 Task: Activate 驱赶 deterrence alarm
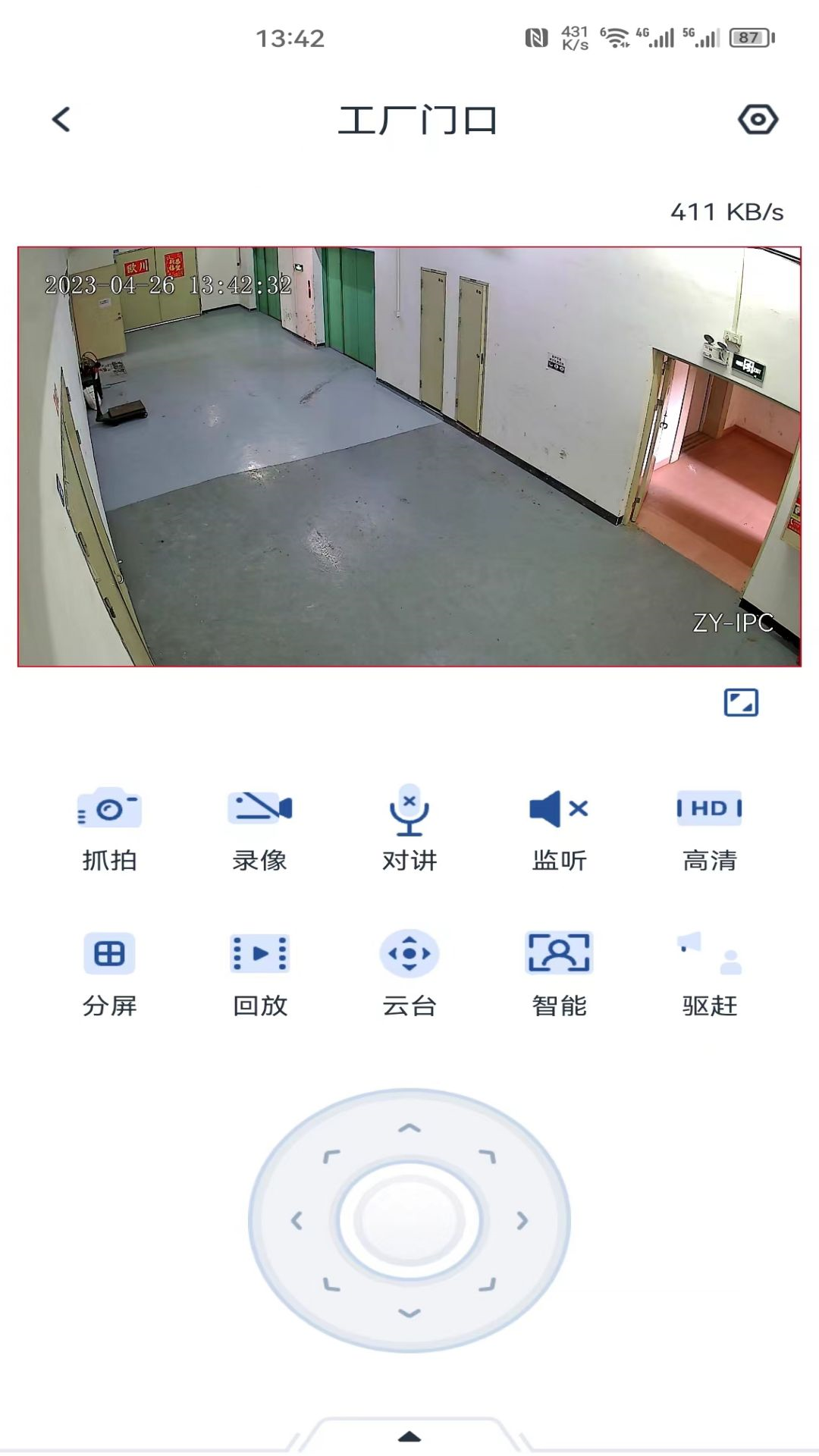pos(709,973)
